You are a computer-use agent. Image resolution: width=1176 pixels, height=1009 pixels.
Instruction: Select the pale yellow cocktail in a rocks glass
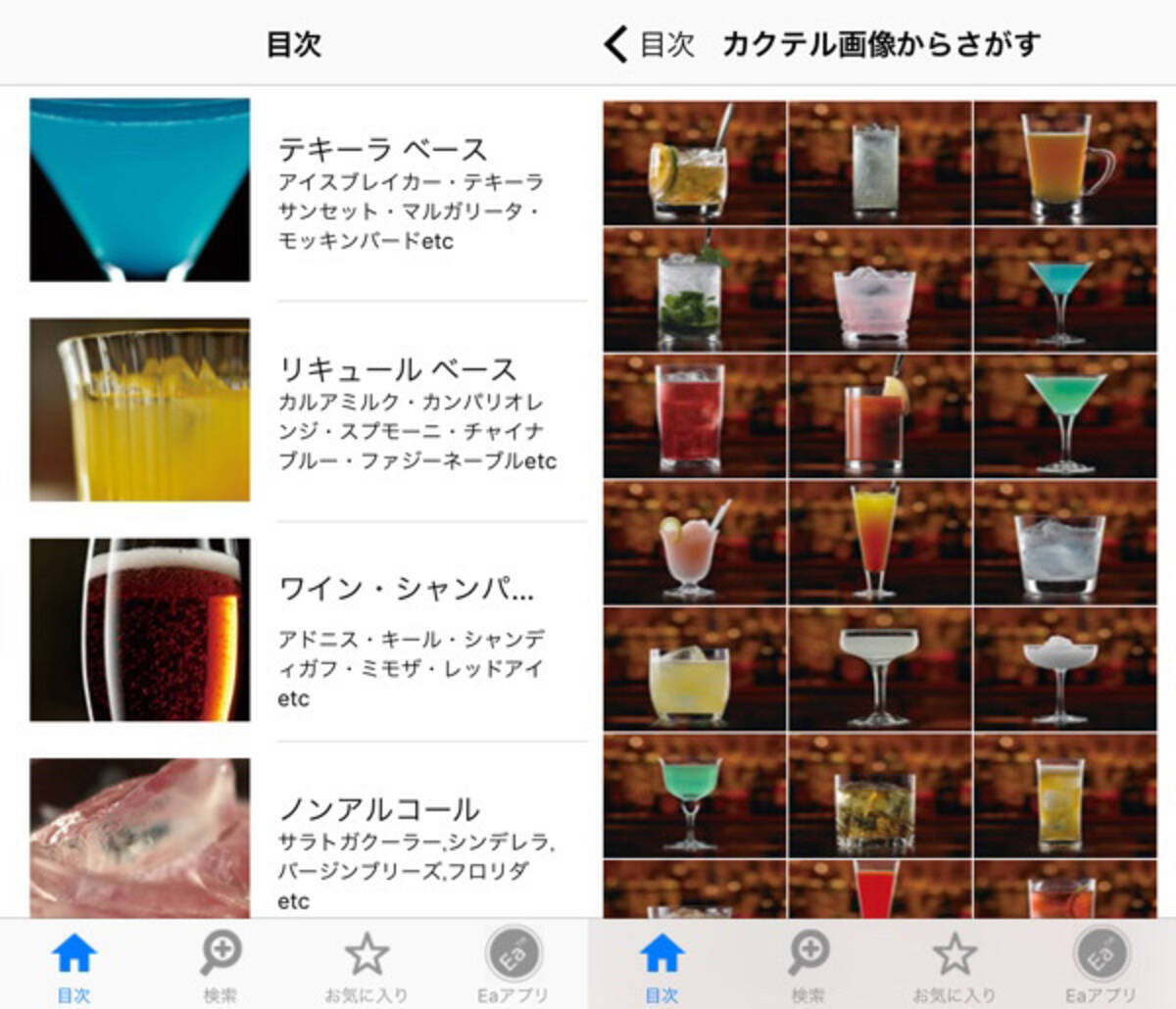[693, 669]
